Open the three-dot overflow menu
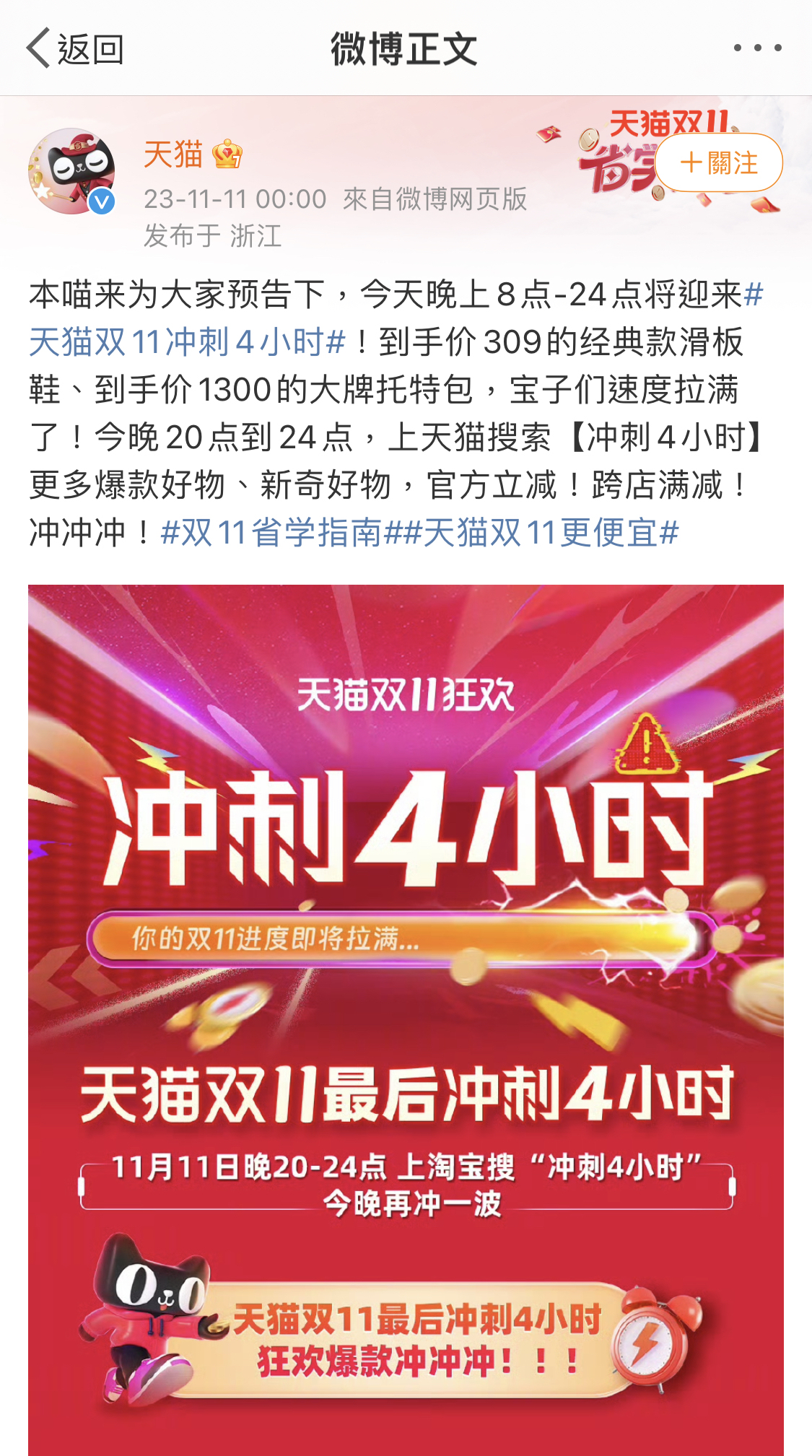 [x=757, y=48]
